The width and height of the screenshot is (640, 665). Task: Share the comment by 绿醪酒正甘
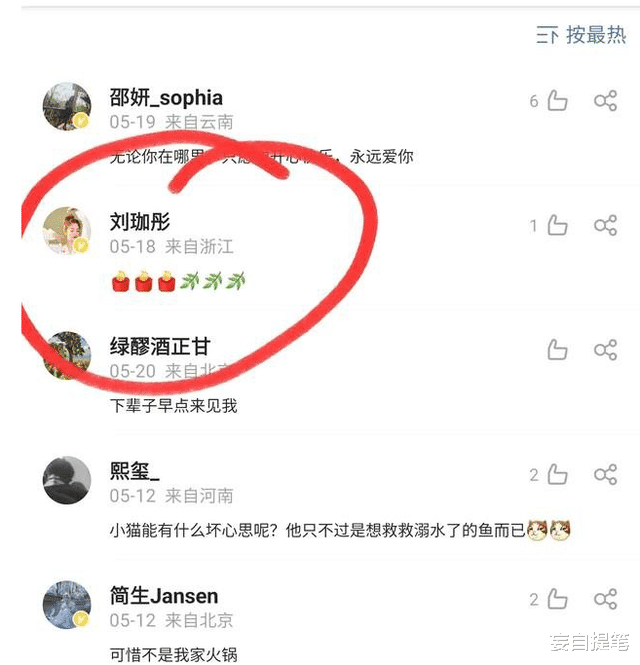(605, 350)
